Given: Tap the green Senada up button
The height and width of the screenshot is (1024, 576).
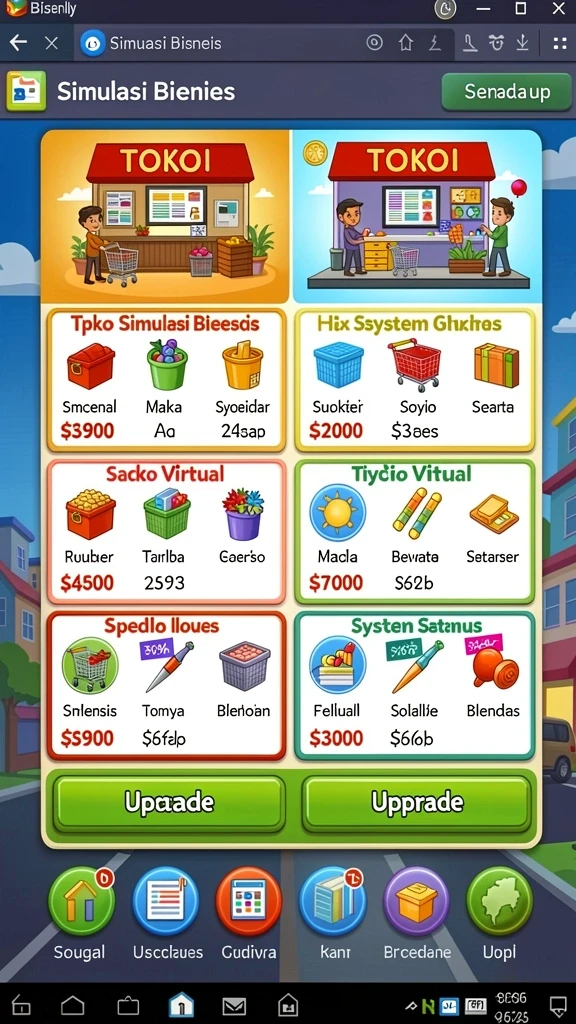Looking at the screenshot, I should coord(507,91).
